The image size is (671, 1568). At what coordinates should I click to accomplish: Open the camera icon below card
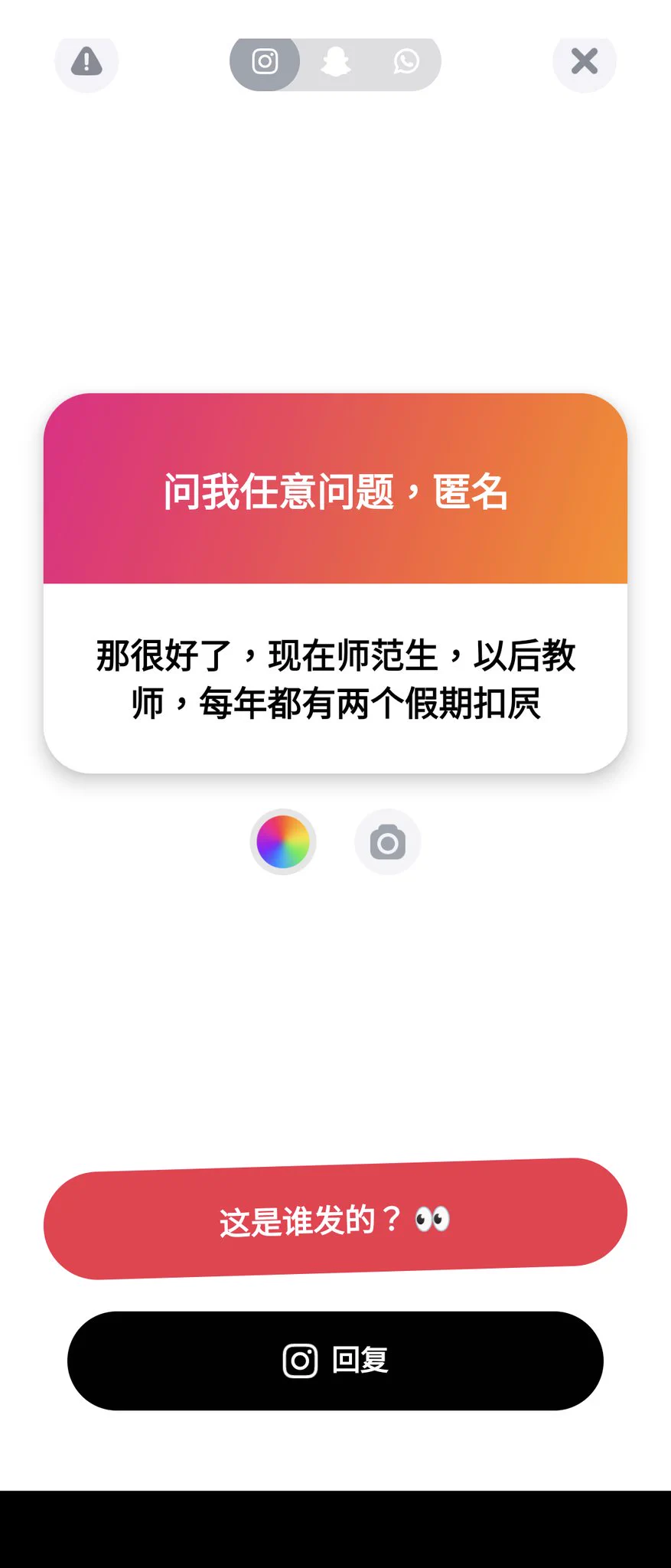(x=388, y=842)
